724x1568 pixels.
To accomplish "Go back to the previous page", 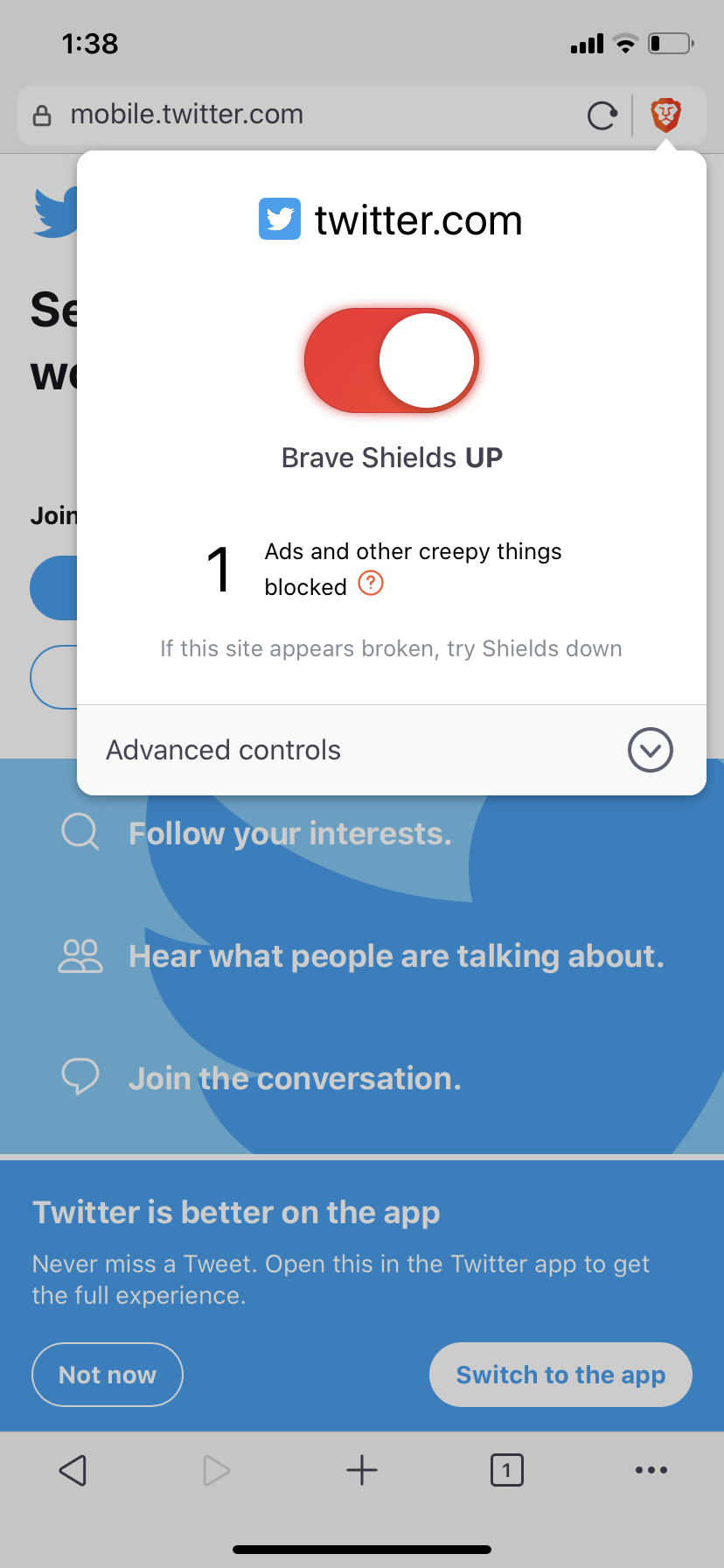I will point(73,1470).
